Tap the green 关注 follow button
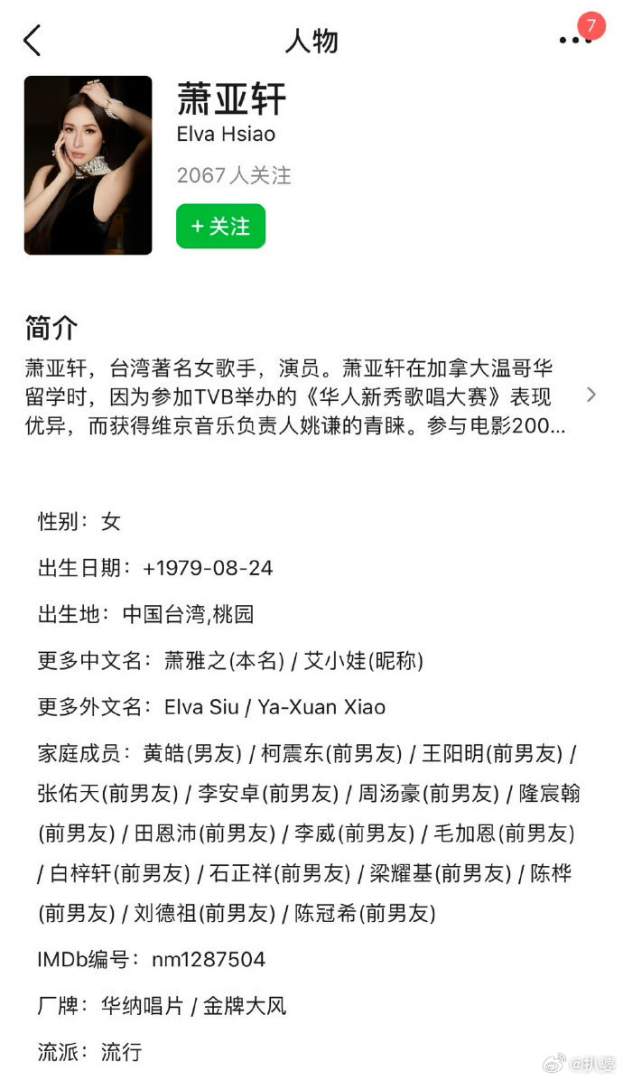This screenshot has height=1080, width=623. pyautogui.click(x=220, y=226)
